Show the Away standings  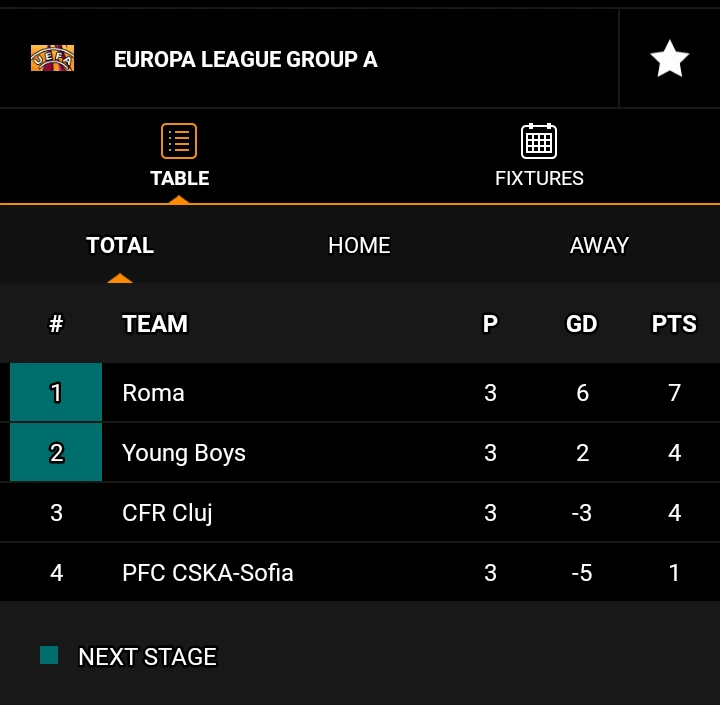[599, 246]
